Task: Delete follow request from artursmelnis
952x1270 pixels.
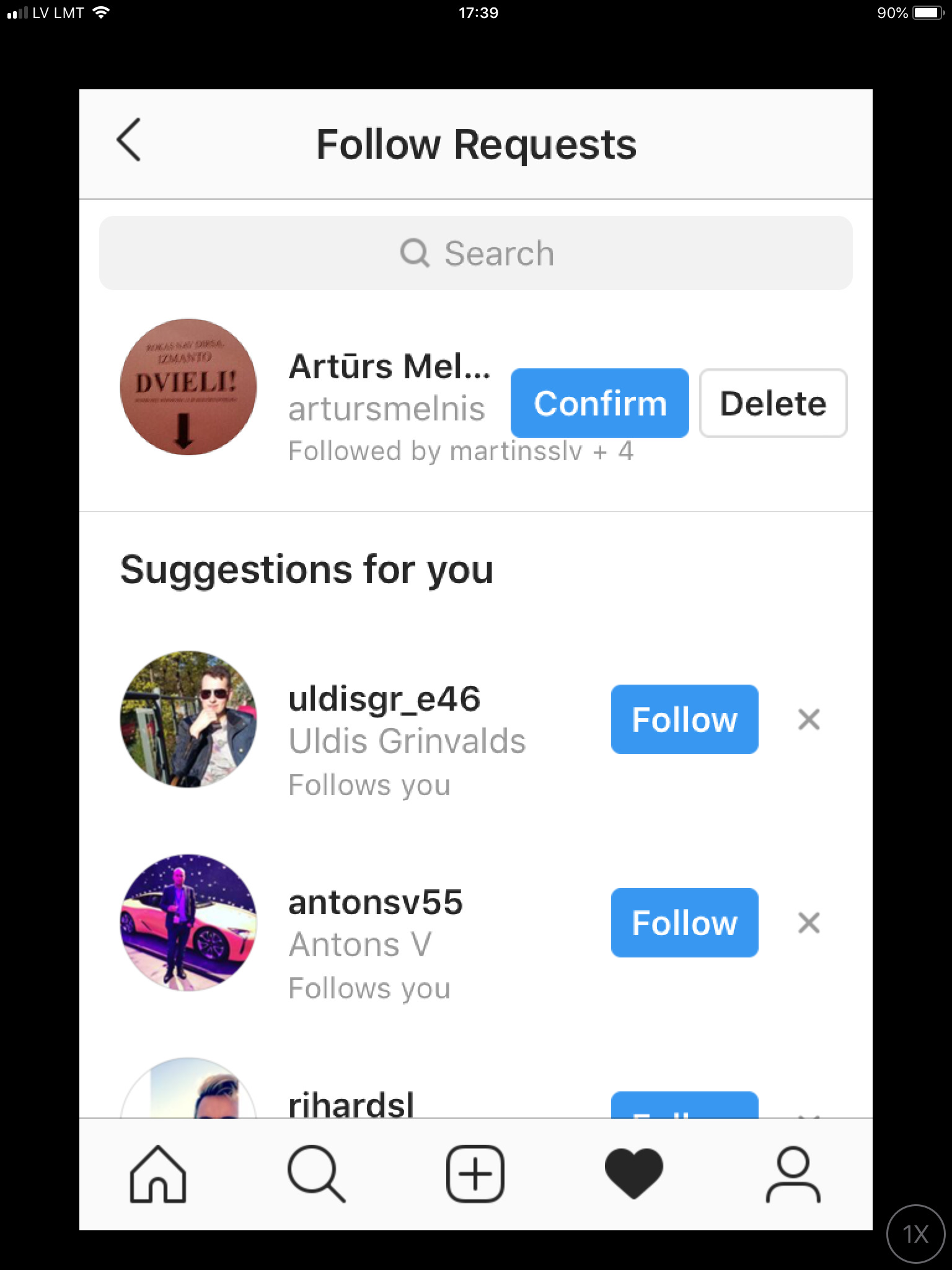Action: click(x=773, y=403)
